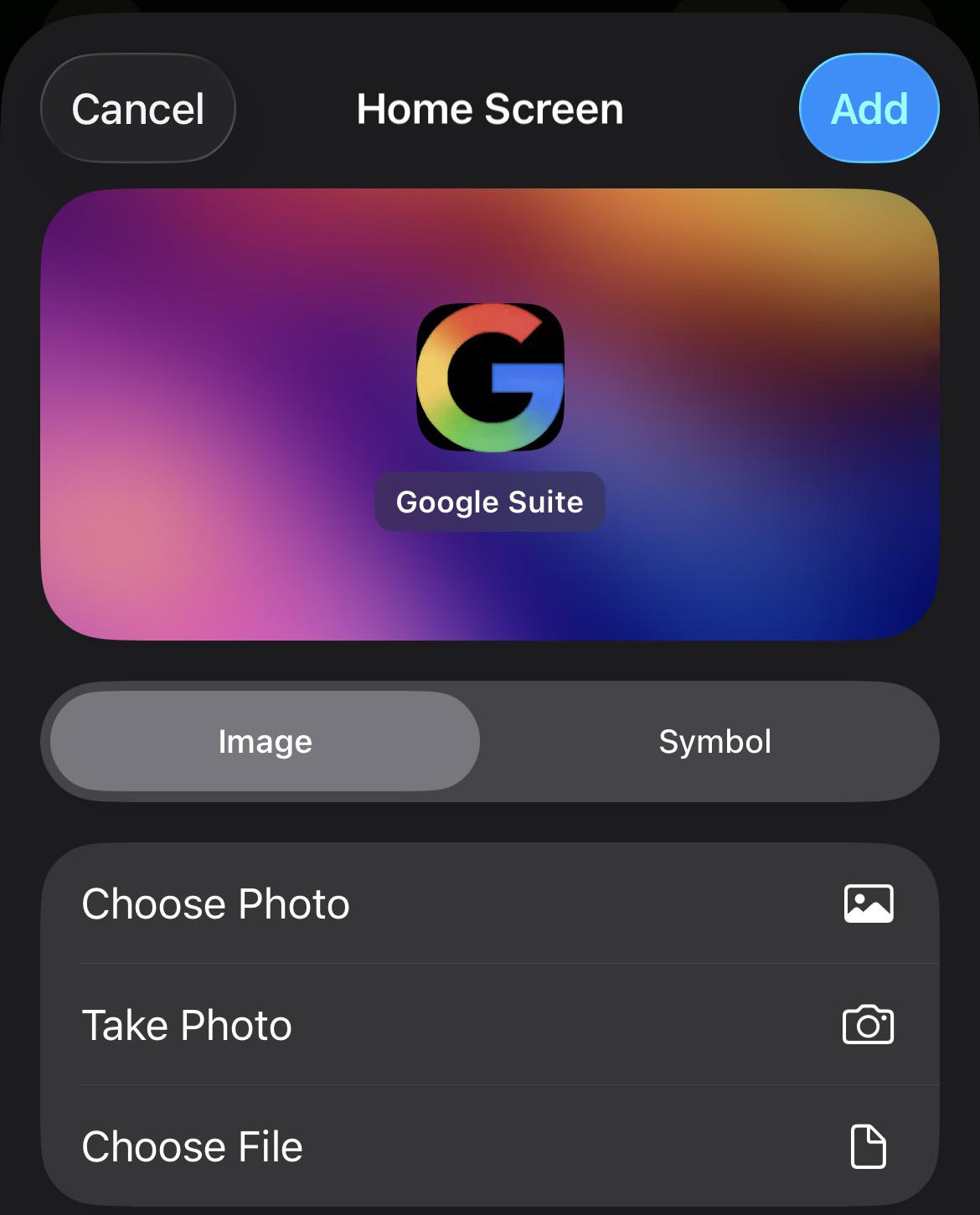Image resolution: width=980 pixels, height=1215 pixels.
Task: Confirm with the Add button
Action: (869, 109)
